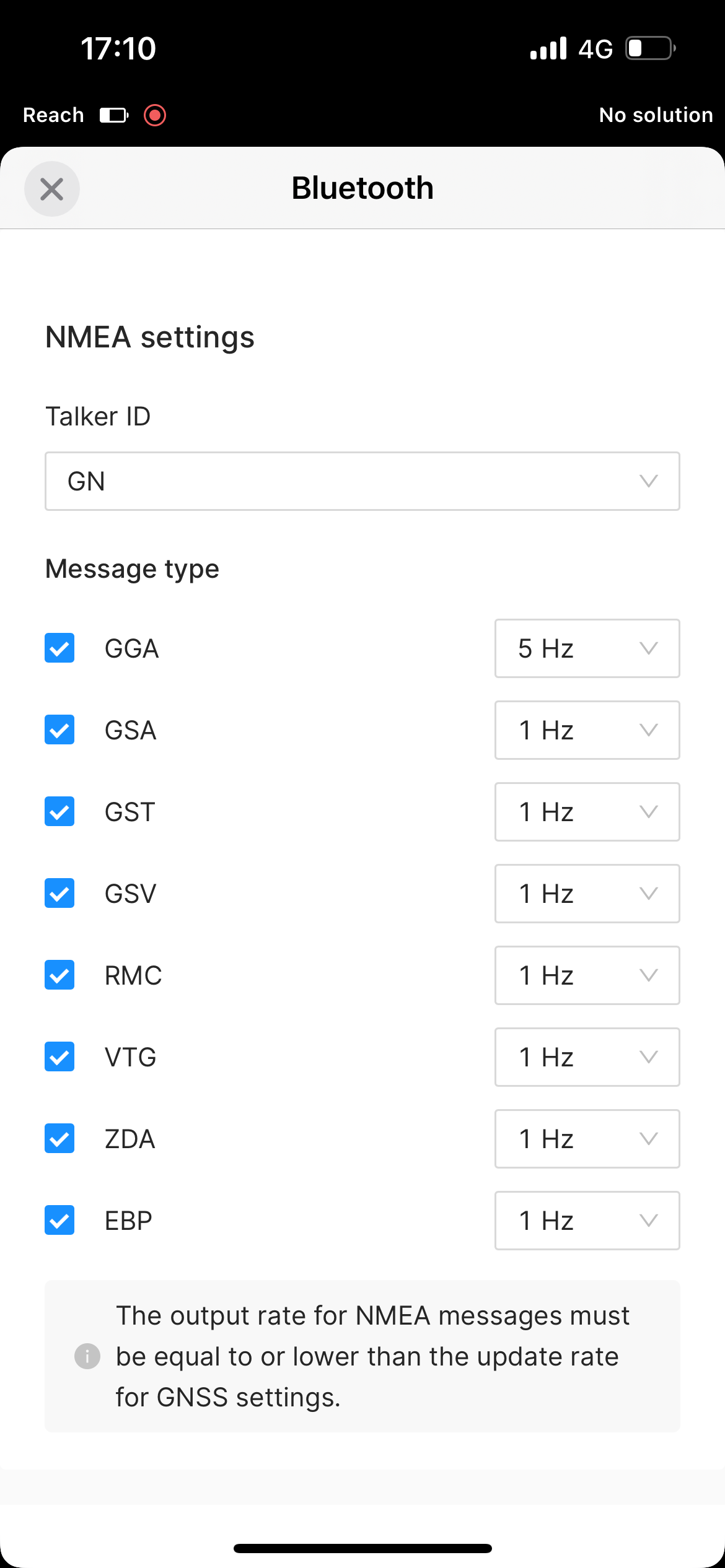Open the Talker ID dropdown
The width and height of the screenshot is (725, 1568).
[362, 481]
